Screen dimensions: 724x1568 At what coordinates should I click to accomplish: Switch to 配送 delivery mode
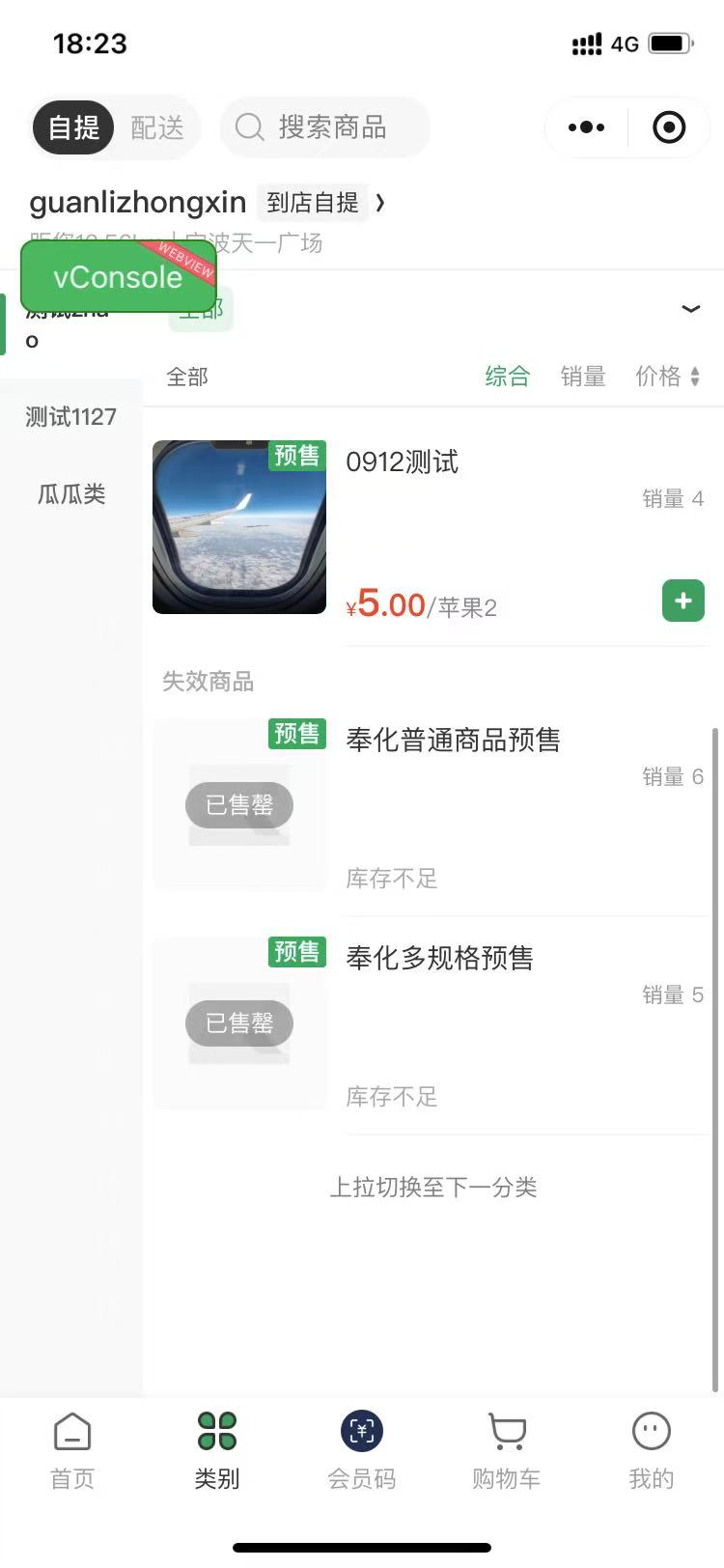157,127
